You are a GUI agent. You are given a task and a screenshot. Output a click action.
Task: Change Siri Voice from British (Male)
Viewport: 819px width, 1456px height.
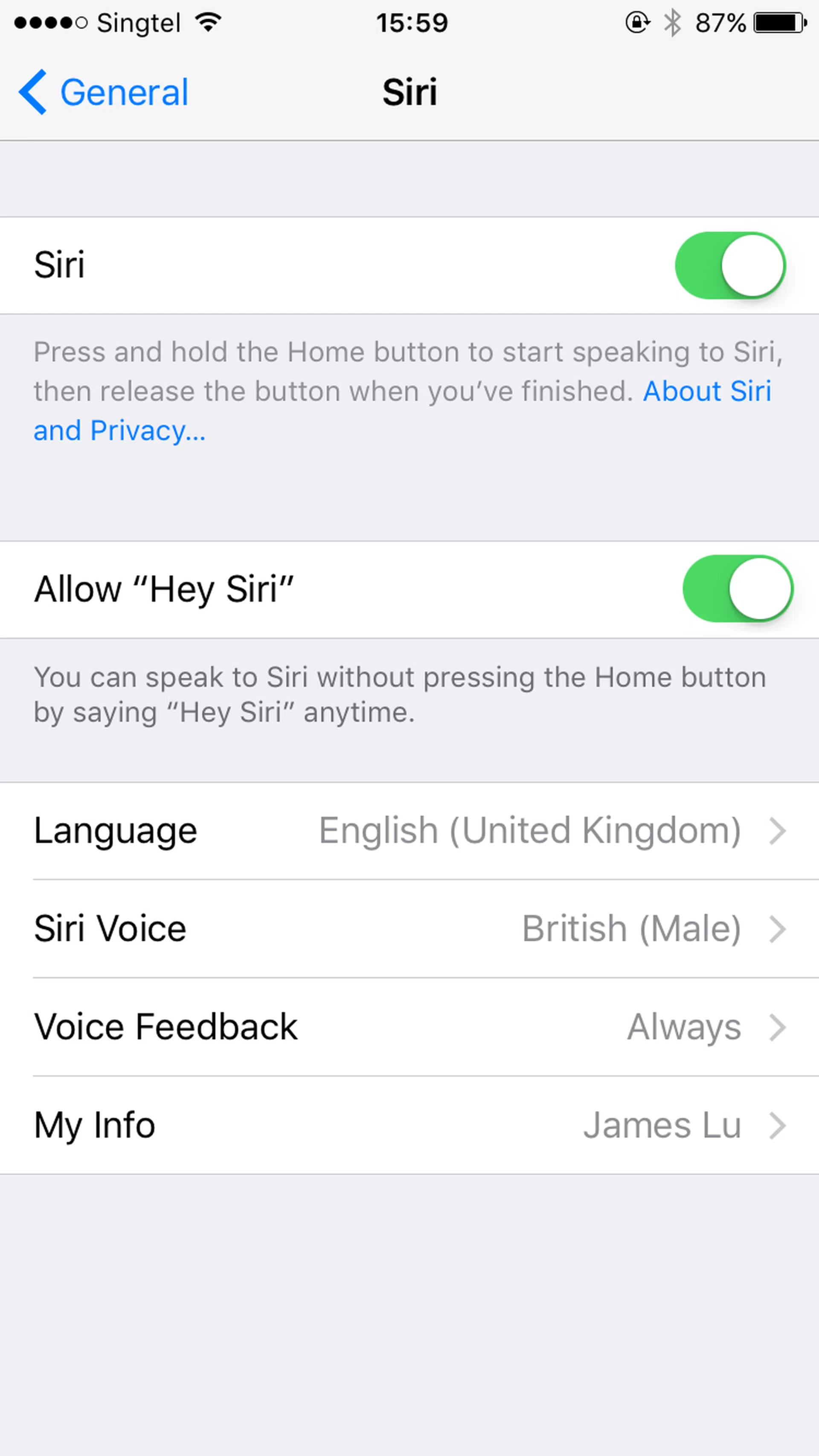(409, 928)
